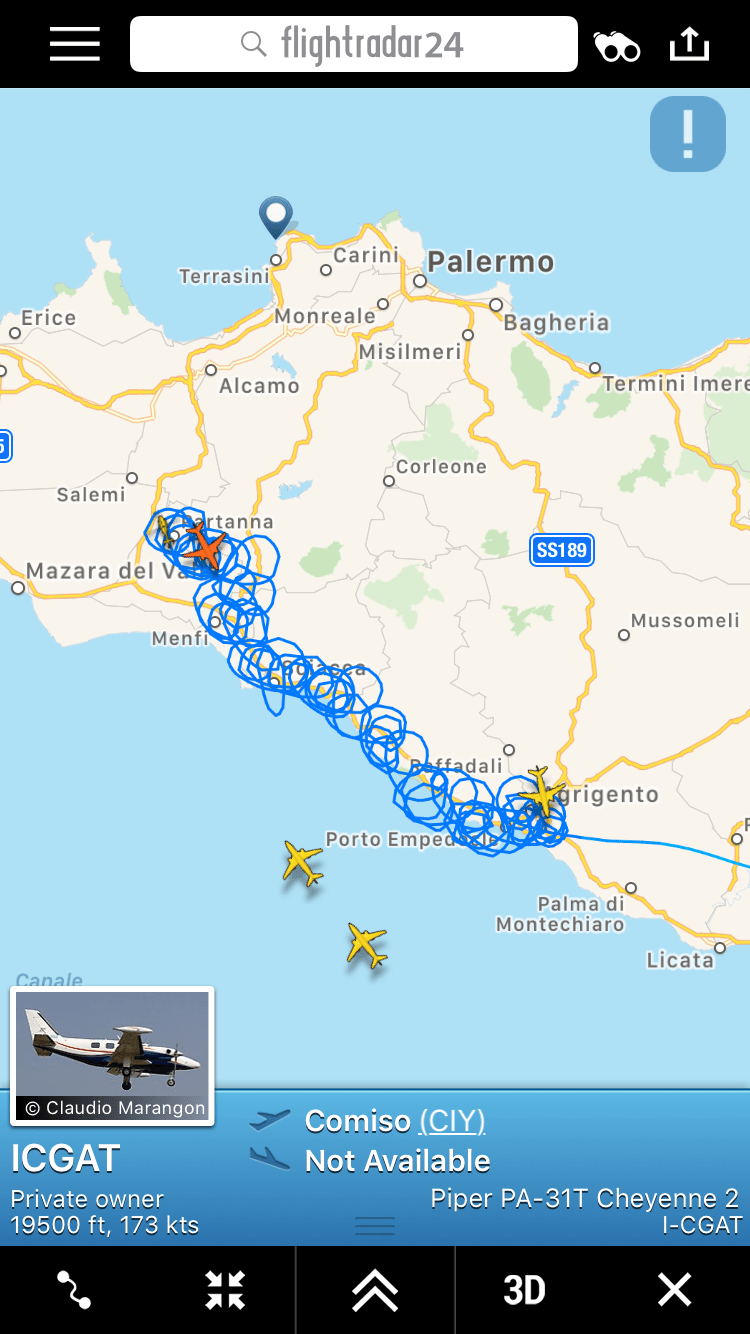Open the hamburger menu
This screenshot has width=750, height=1334.
[x=75, y=44]
